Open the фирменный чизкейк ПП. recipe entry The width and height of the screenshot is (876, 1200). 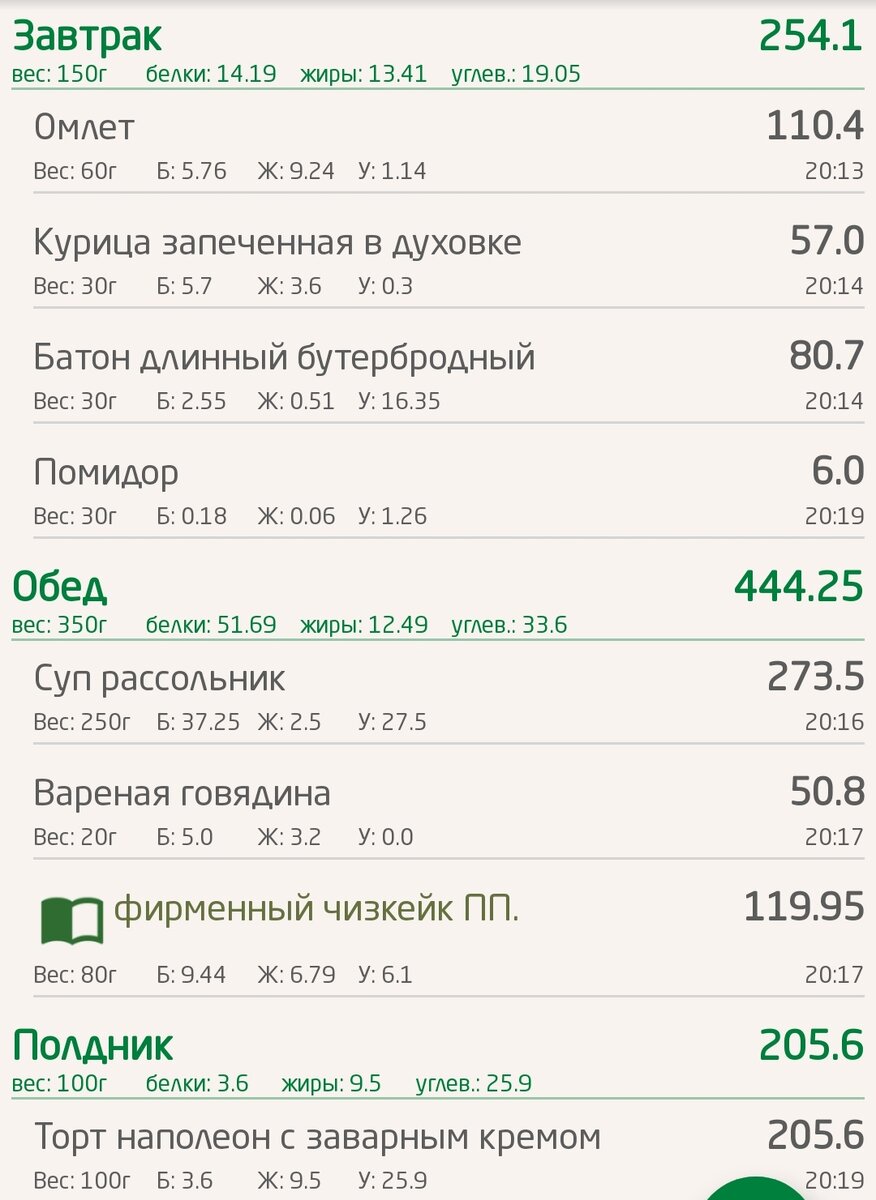(448, 938)
